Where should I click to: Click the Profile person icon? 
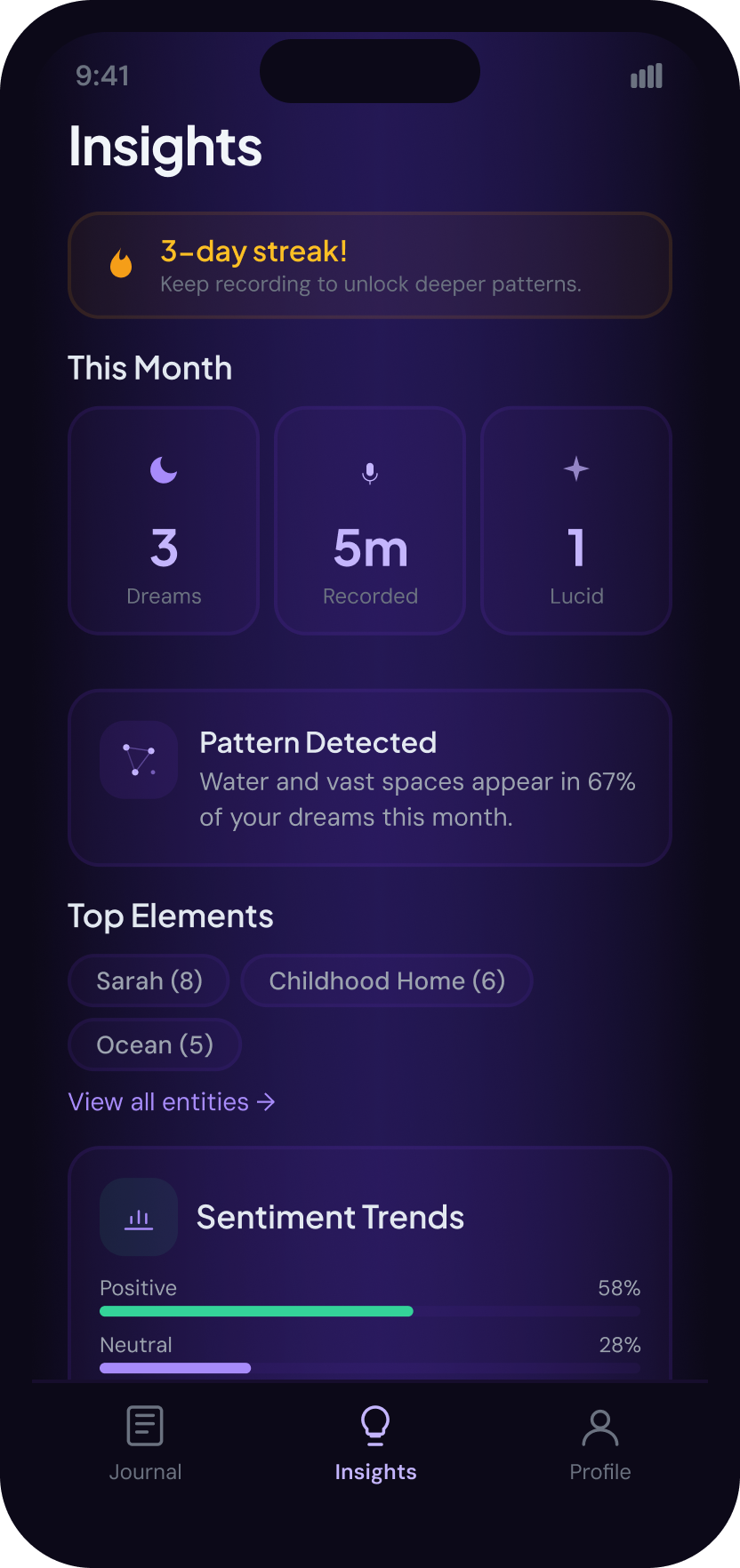(600, 1426)
